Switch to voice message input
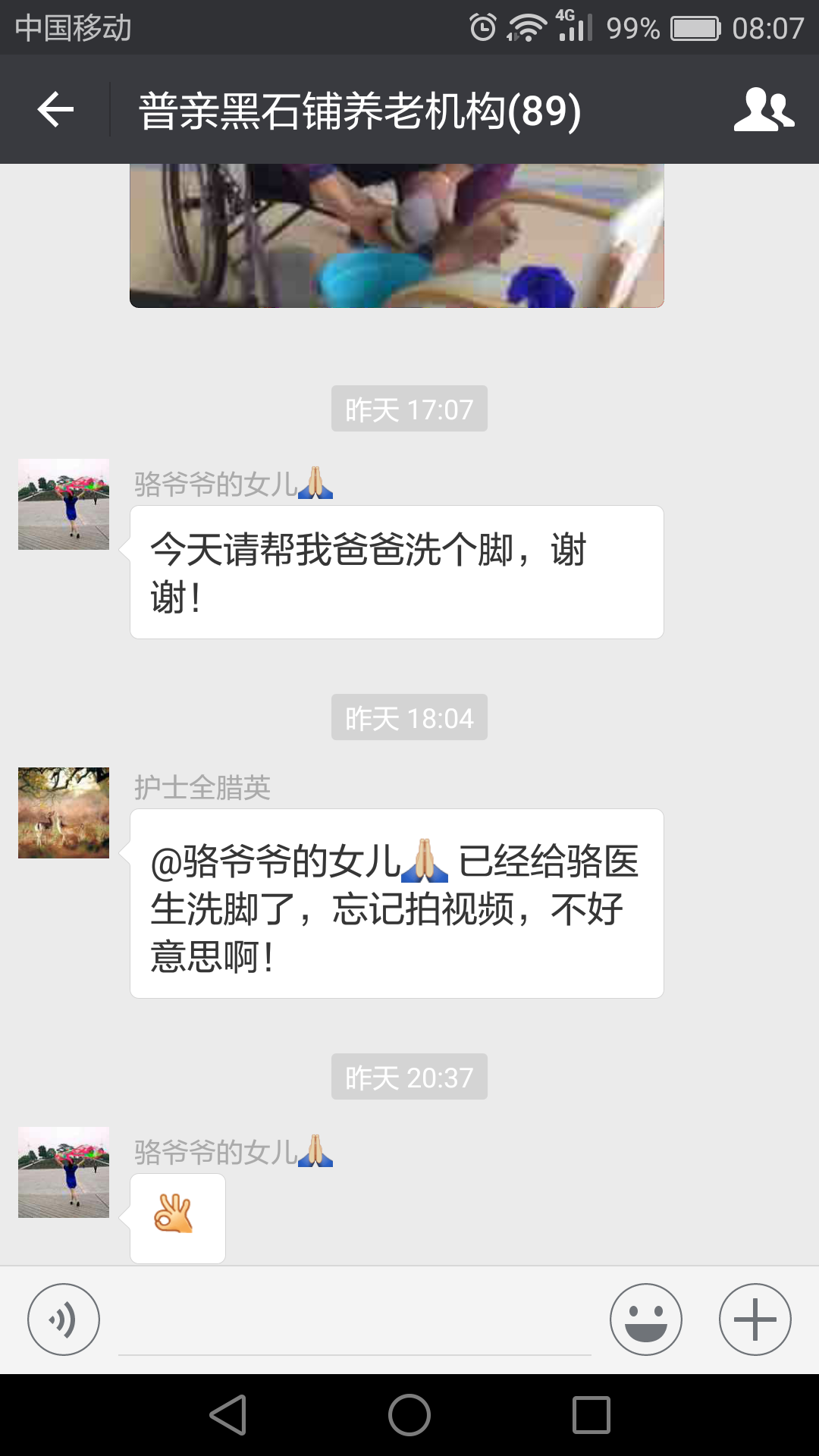The image size is (819, 1456). pyautogui.click(x=64, y=1319)
